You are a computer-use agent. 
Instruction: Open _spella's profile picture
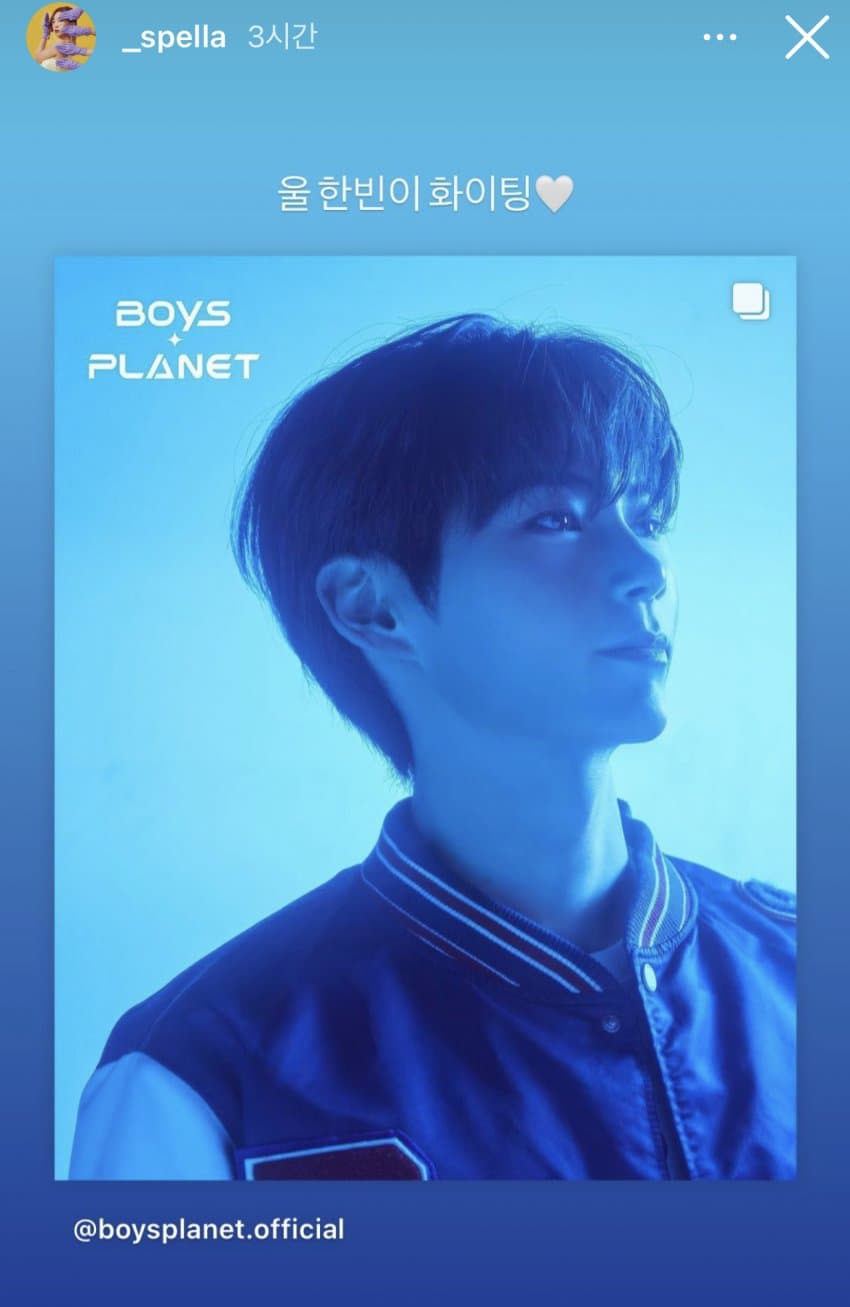tap(61, 37)
